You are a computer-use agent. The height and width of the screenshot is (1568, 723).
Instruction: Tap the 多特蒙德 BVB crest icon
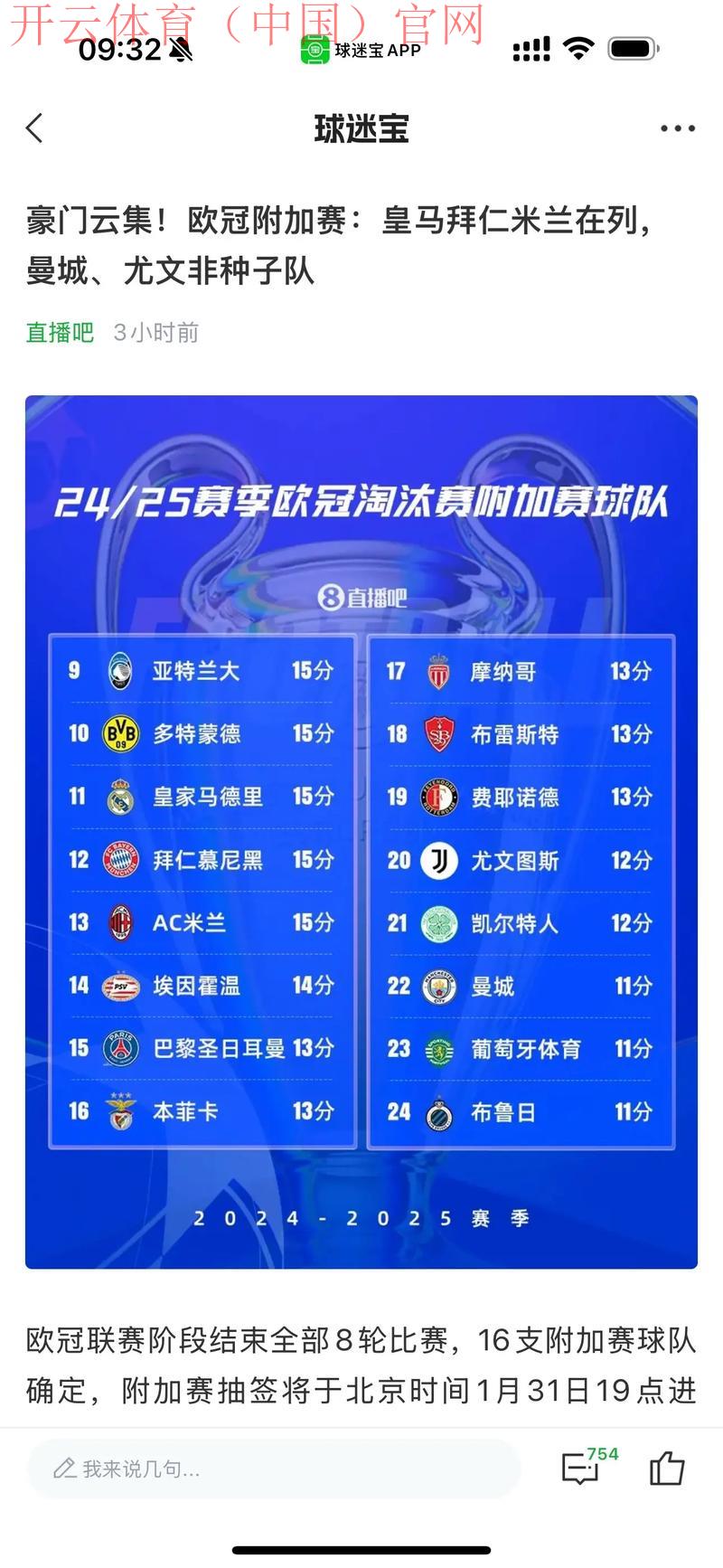[119, 734]
